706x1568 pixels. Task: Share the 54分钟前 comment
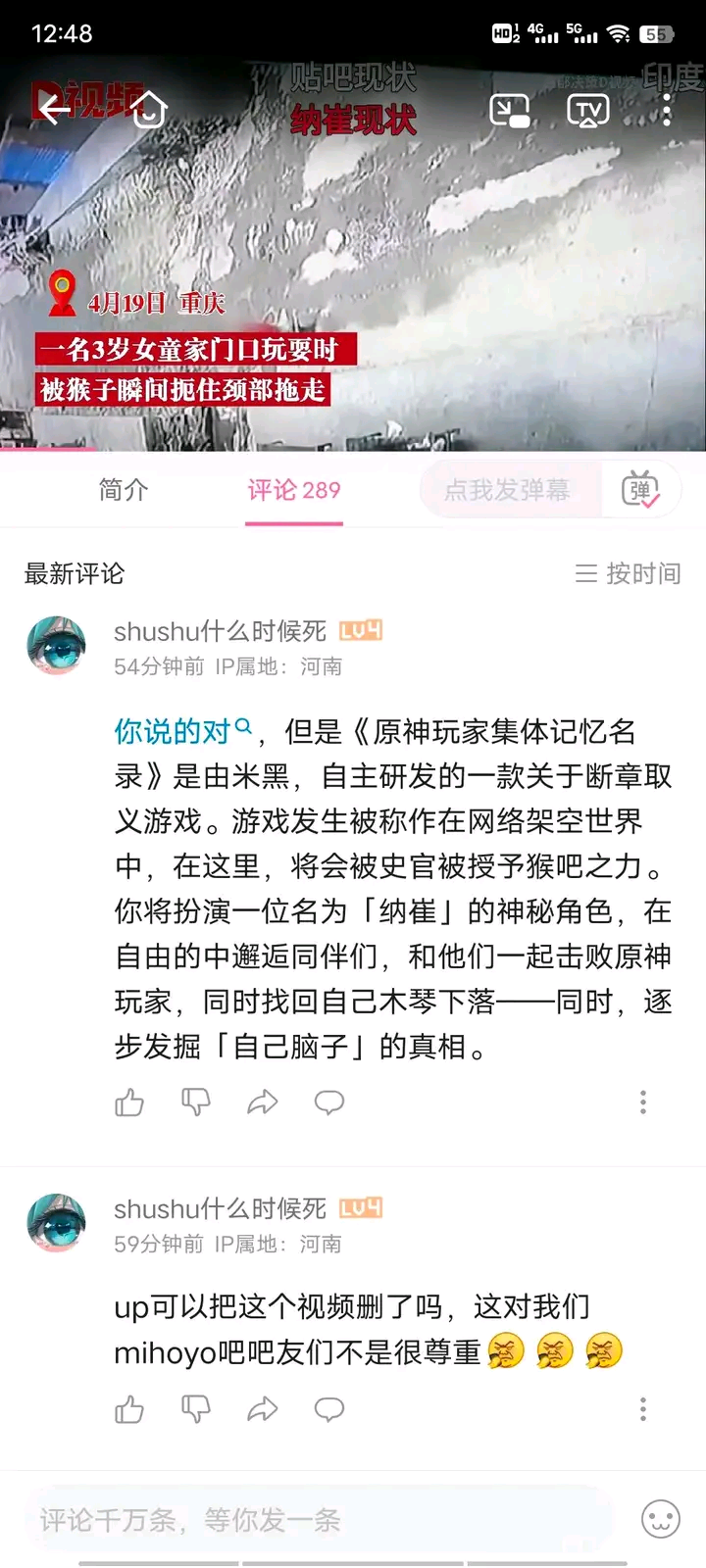(262, 1102)
